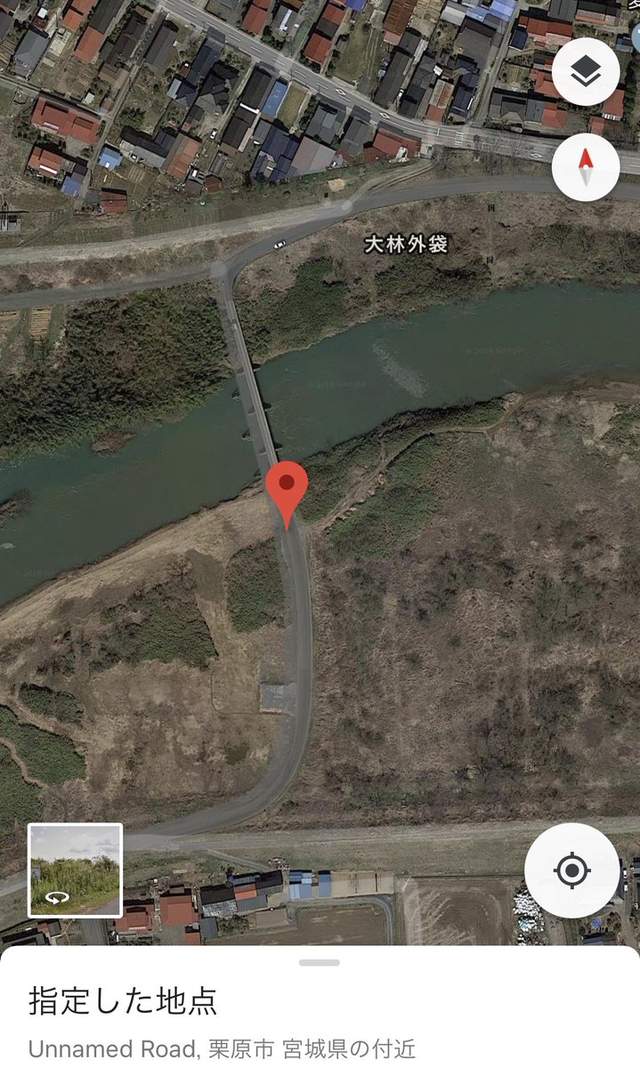Open the Street View thumbnail preview

click(x=75, y=870)
